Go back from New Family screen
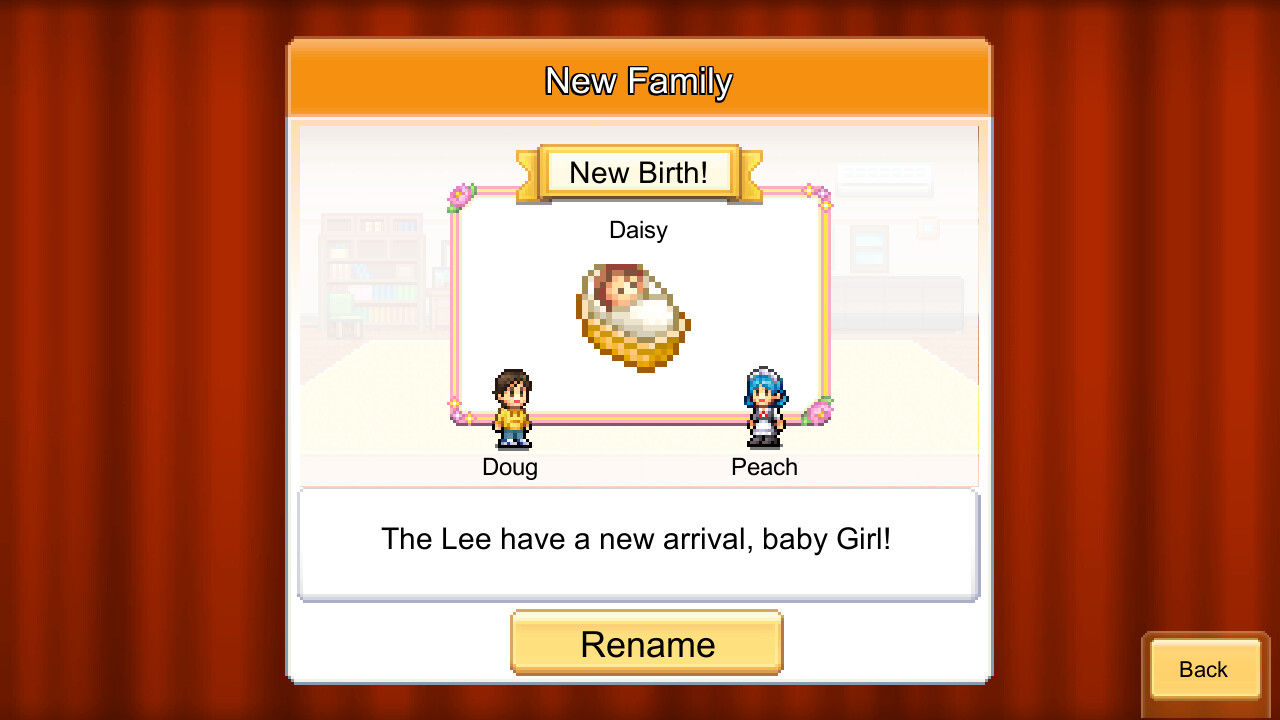This screenshot has width=1280, height=720. [x=1203, y=669]
